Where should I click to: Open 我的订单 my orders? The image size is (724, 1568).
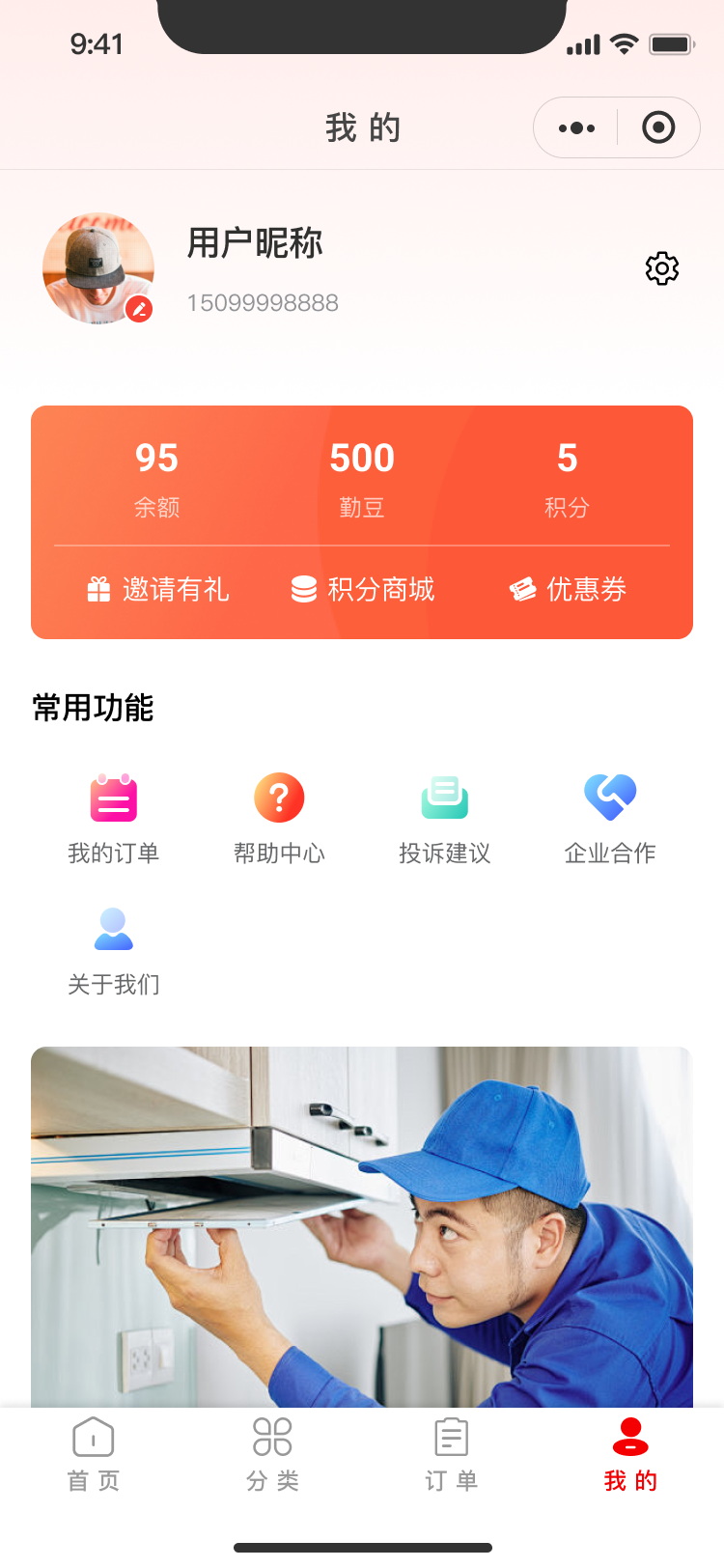[113, 818]
